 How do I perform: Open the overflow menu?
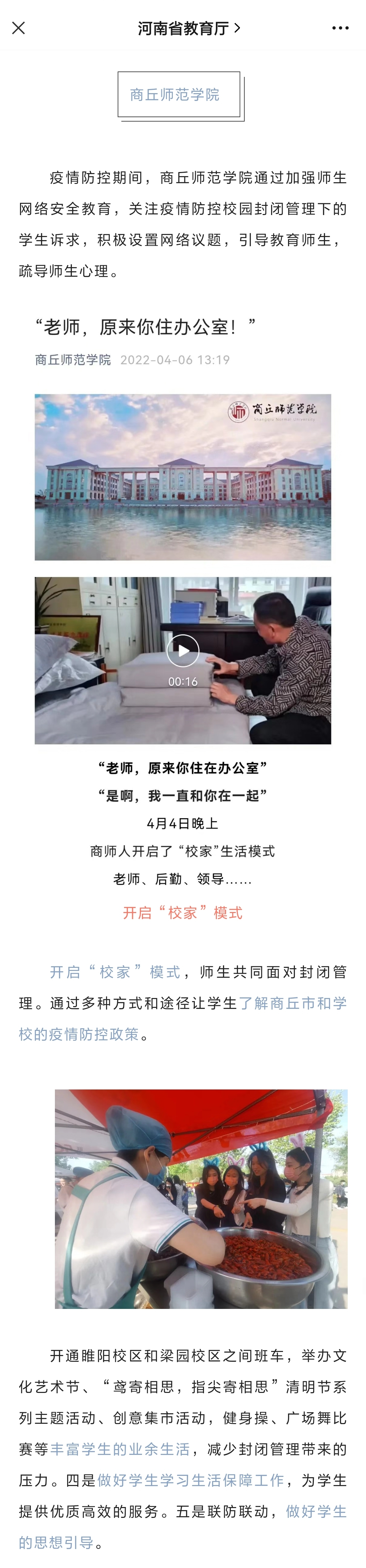pyautogui.click(x=340, y=28)
